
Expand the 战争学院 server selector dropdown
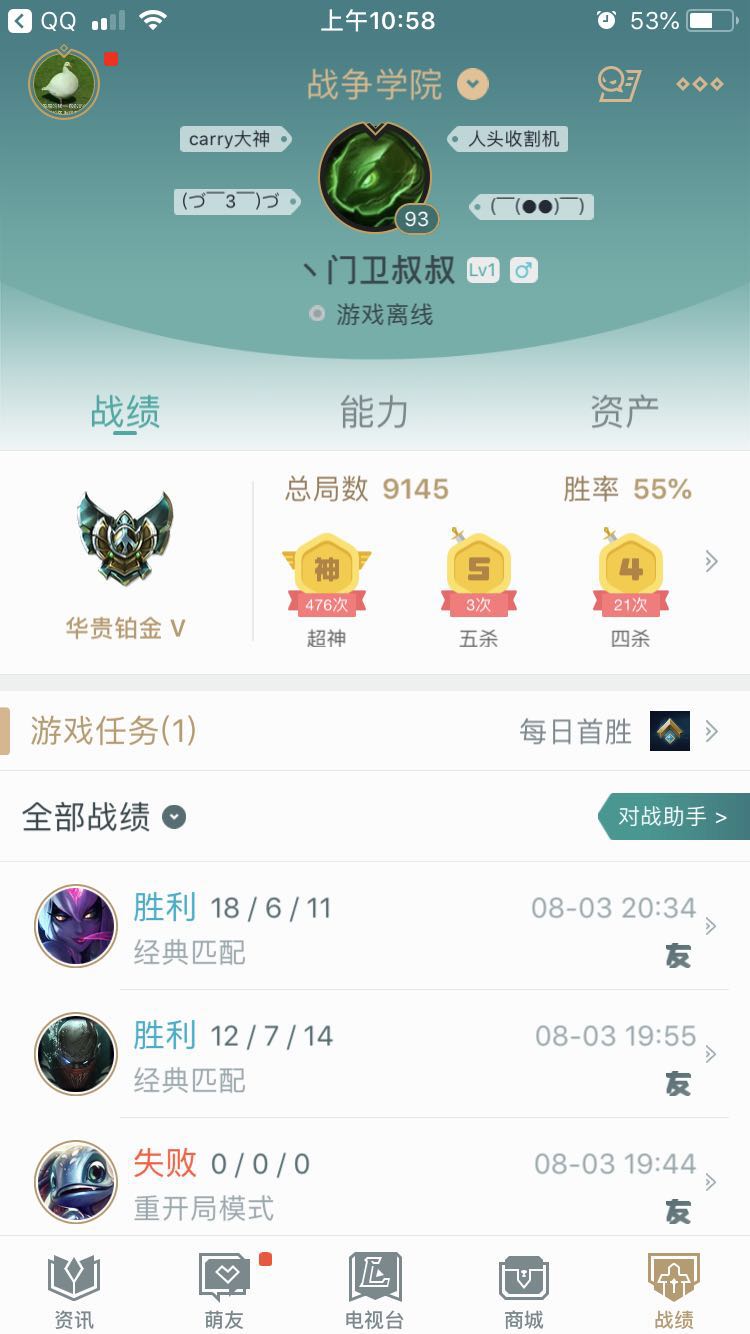tap(471, 84)
